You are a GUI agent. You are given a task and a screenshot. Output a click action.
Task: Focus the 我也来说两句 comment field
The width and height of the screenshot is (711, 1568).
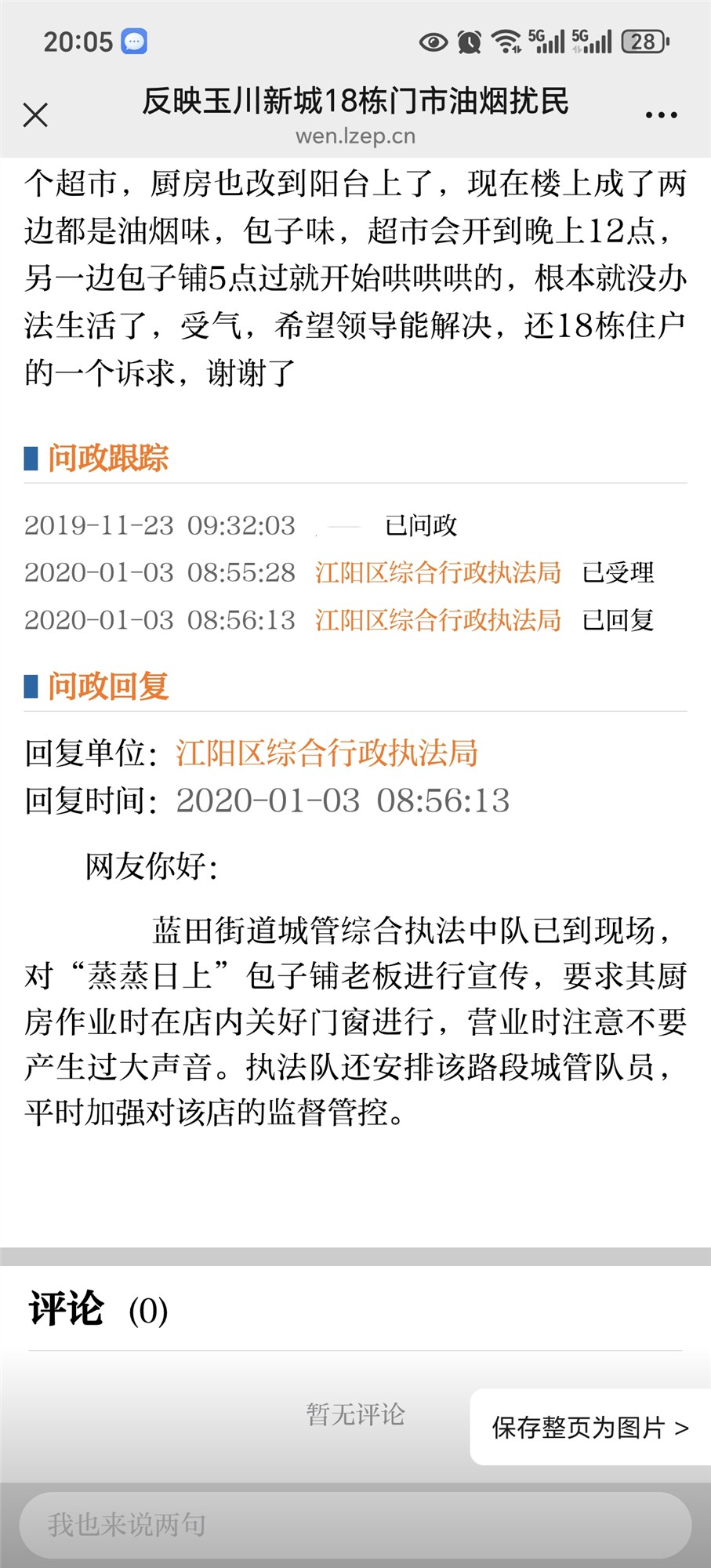click(355, 1525)
